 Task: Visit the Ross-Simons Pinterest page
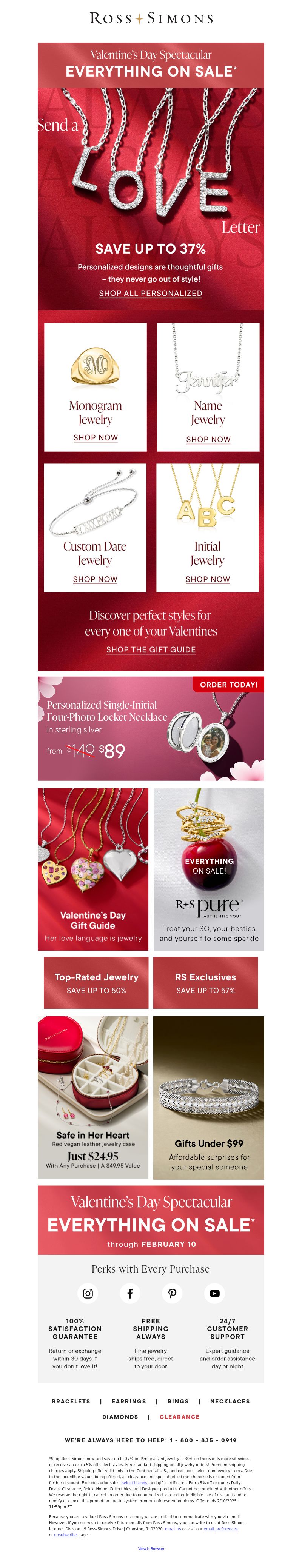(172, 1293)
